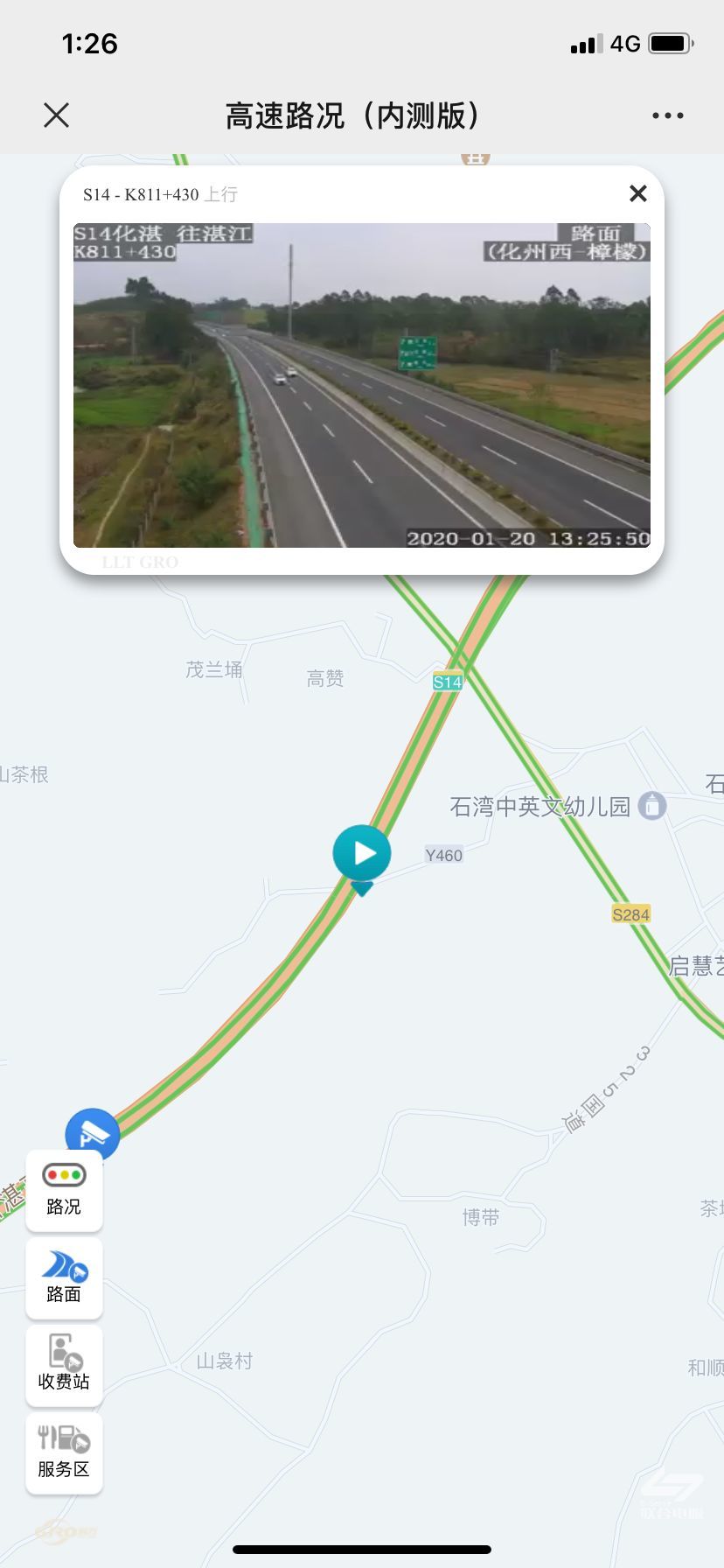Tap the play marker on S14 highway
This screenshot has width=724, height=1568.
(361, 853)
